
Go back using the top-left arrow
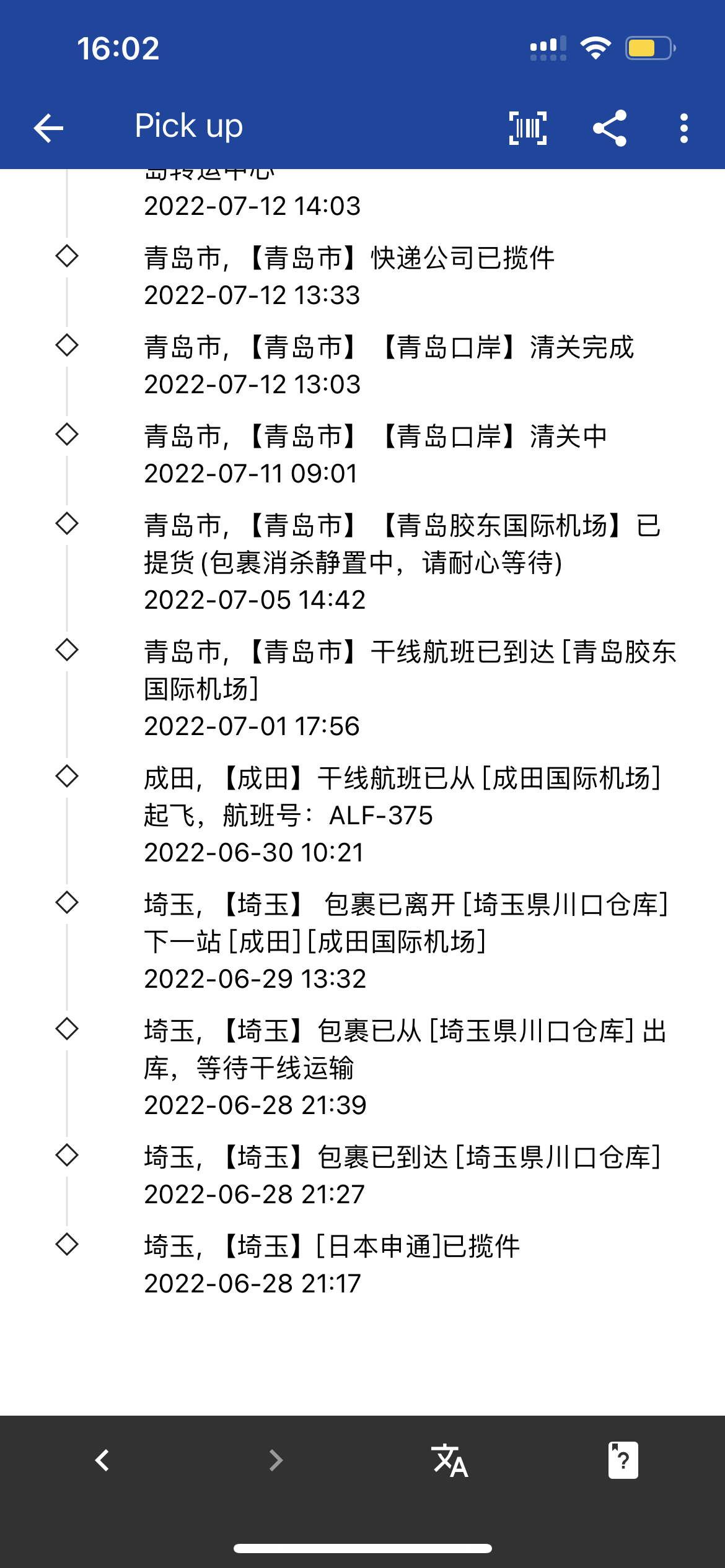pos(48,128)
